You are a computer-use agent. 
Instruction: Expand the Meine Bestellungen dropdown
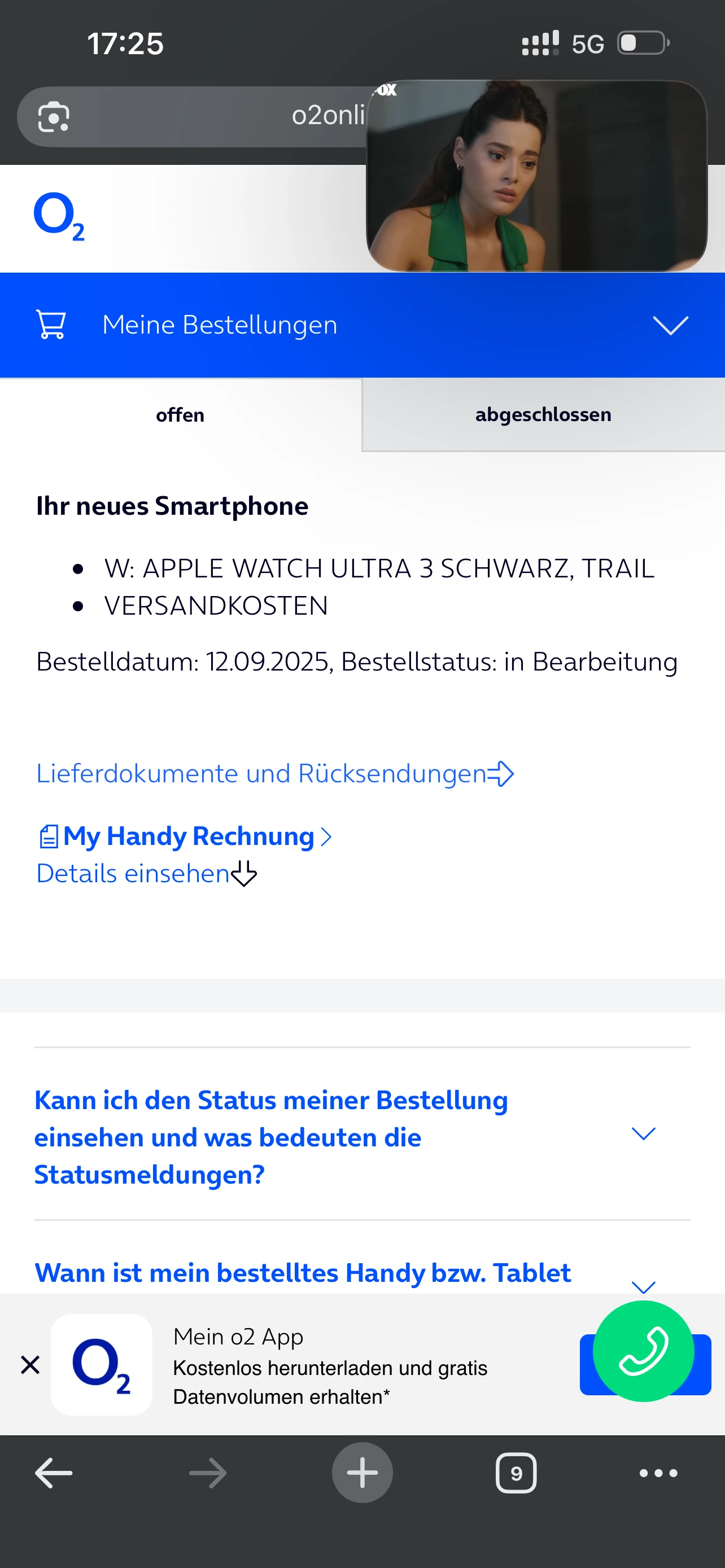[670, 325]
